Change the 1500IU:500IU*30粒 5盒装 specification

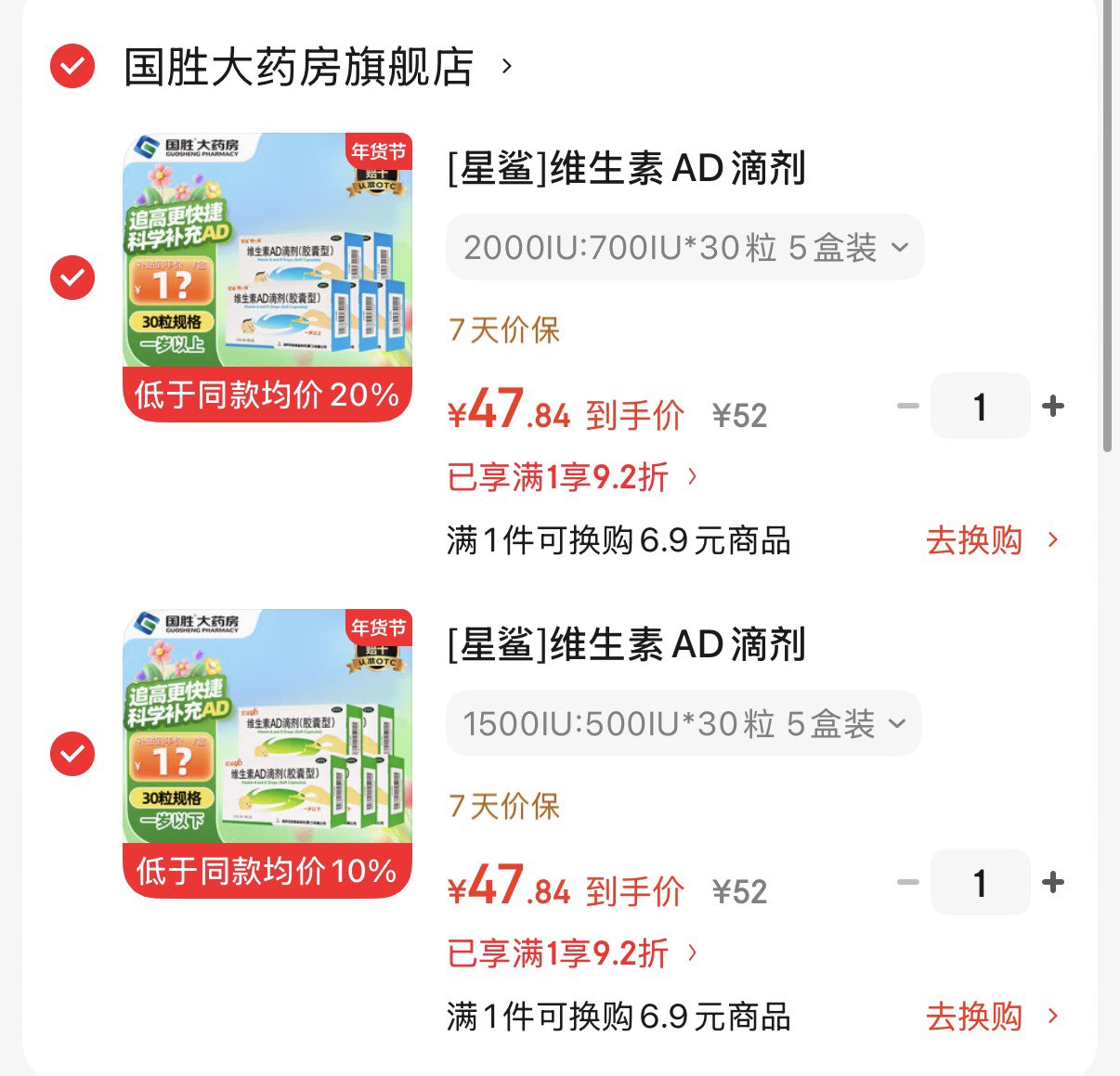[684, 724]
